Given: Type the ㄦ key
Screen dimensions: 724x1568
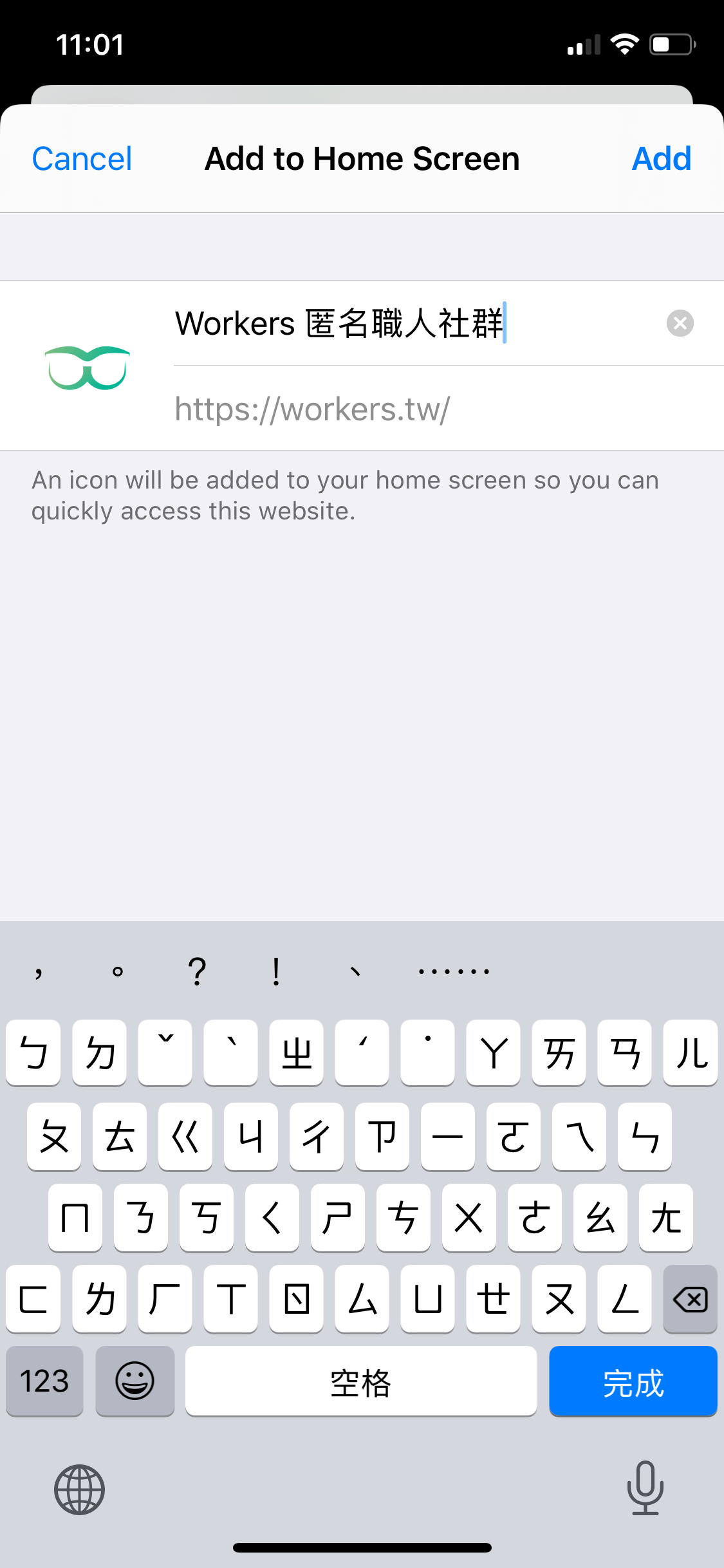Looking at the screenshot, I should tap(691, 1053).
